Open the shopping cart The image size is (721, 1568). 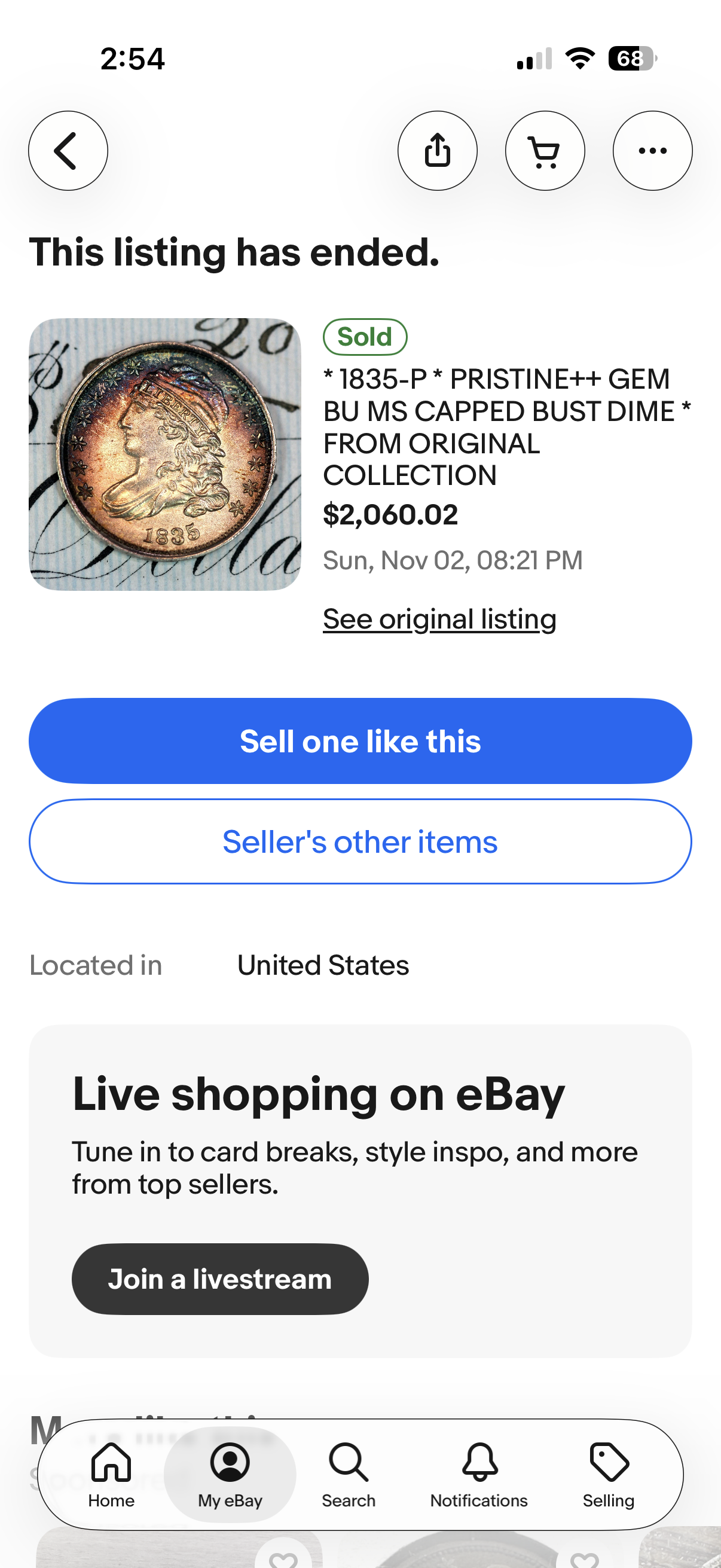point(545,150)
